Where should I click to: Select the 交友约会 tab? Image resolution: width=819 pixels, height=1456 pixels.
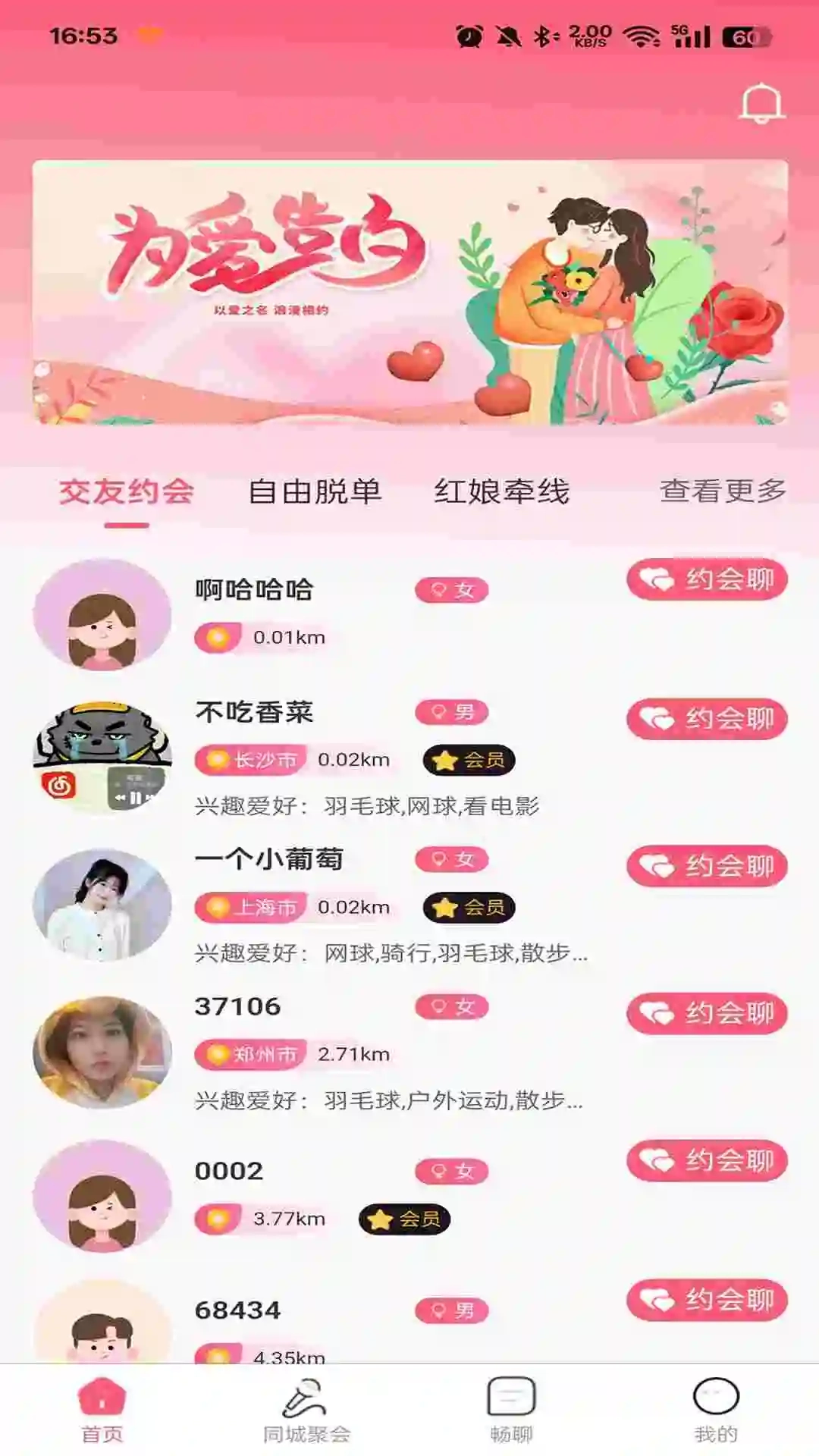127,491
